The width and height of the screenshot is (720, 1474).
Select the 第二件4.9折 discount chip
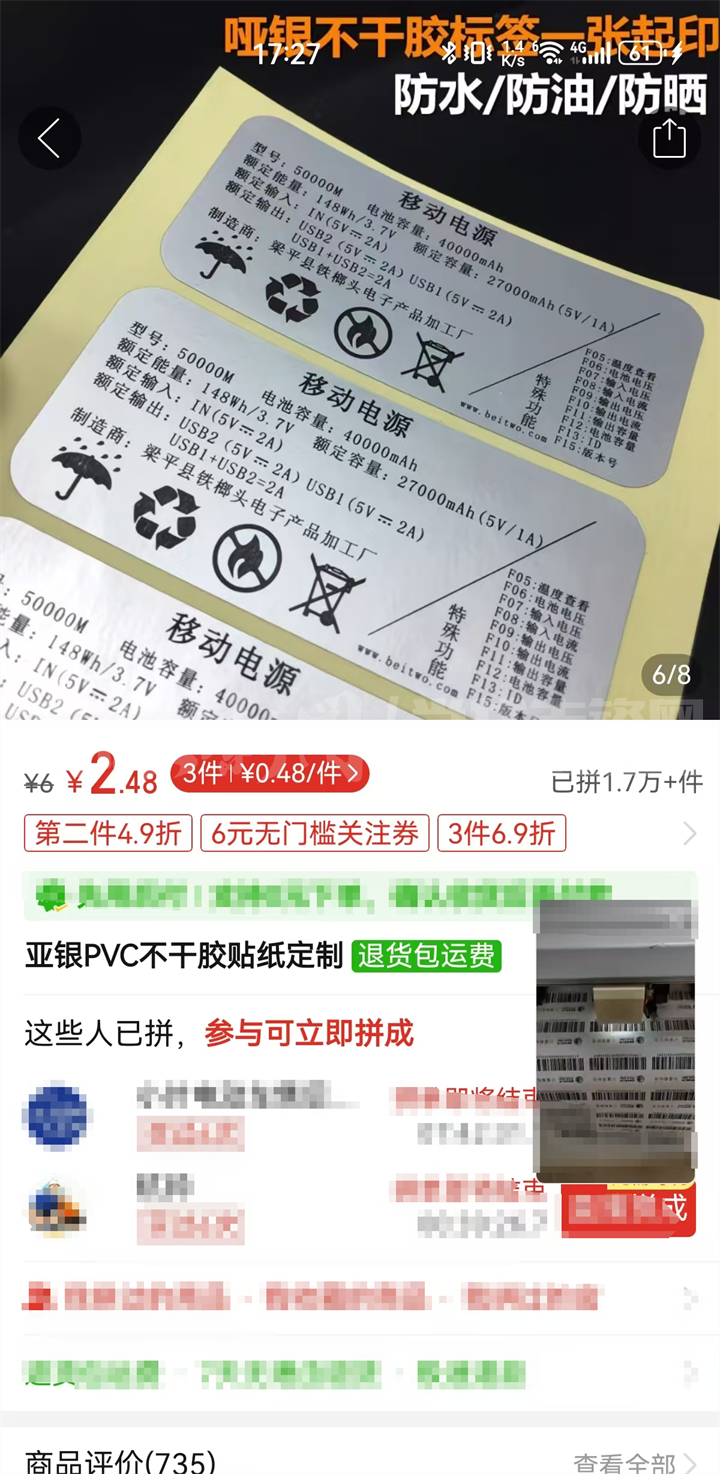click(108, 833)
